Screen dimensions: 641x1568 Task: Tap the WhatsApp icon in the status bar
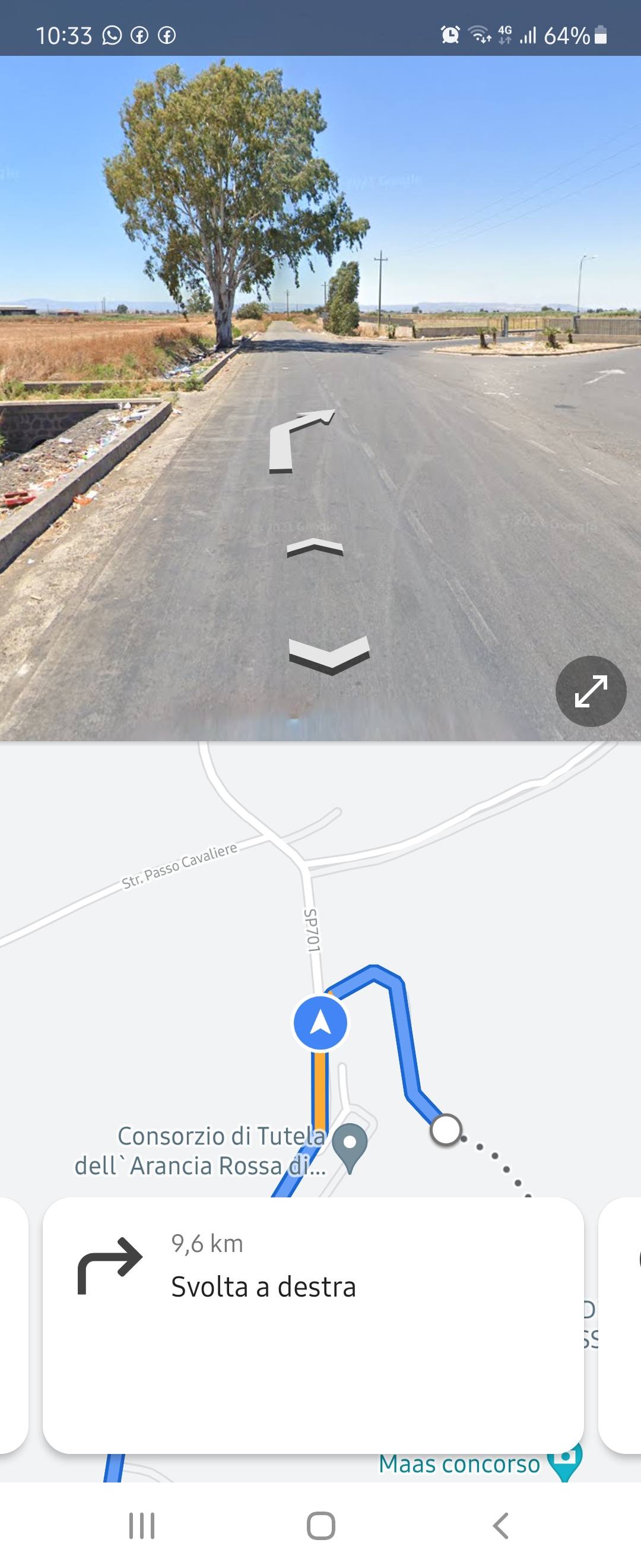113,36
